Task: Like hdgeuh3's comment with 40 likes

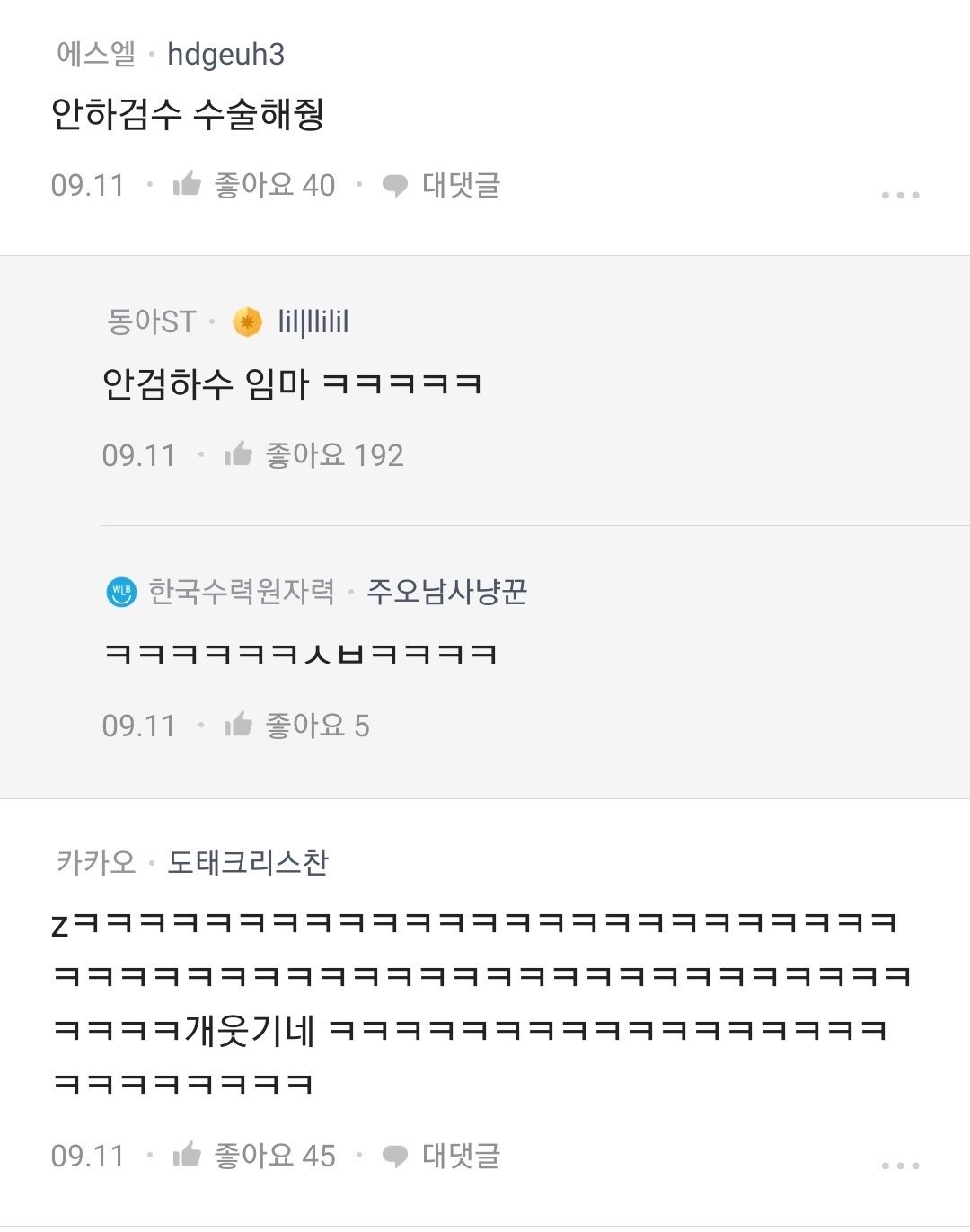Action: click(x=188, y=185)
